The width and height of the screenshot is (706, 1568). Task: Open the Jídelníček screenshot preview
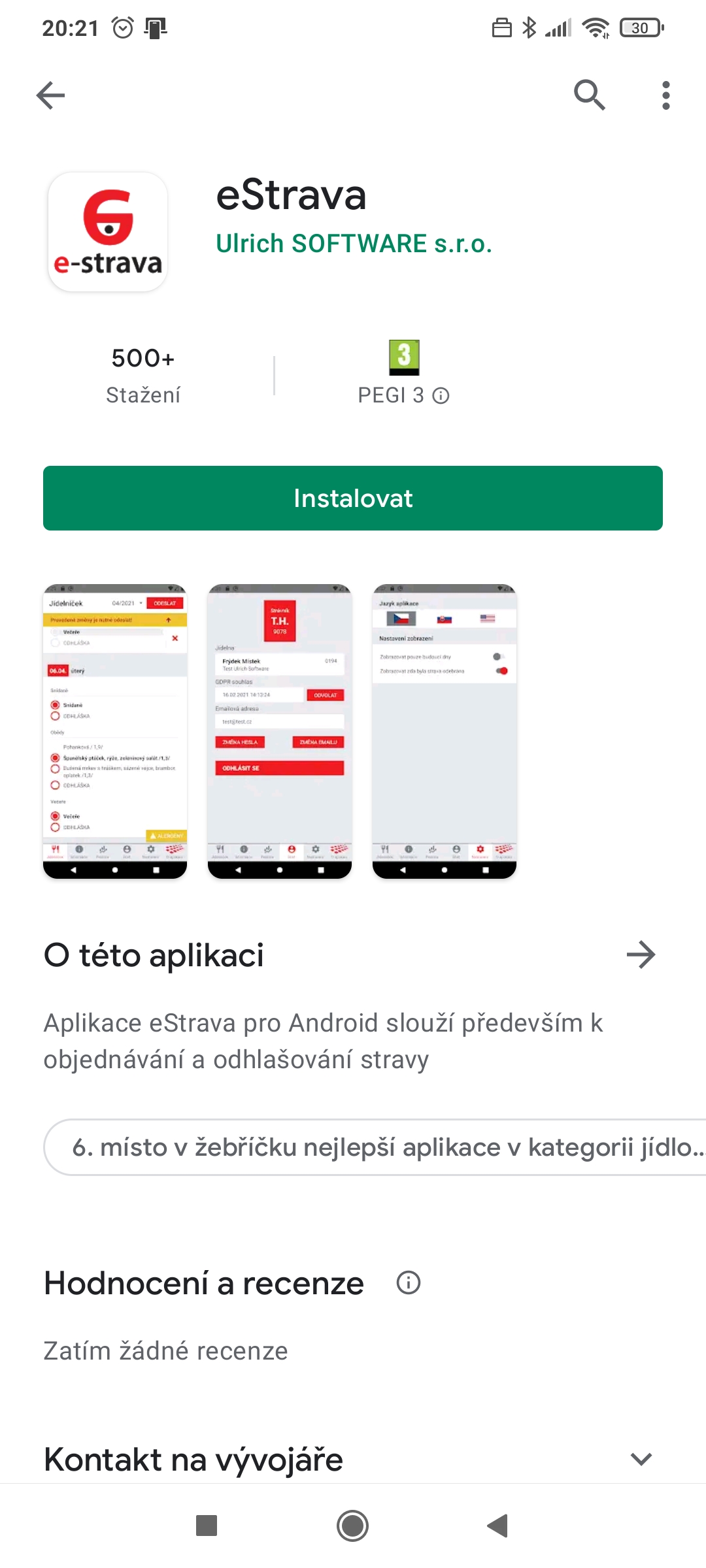[x=115, y=731]
